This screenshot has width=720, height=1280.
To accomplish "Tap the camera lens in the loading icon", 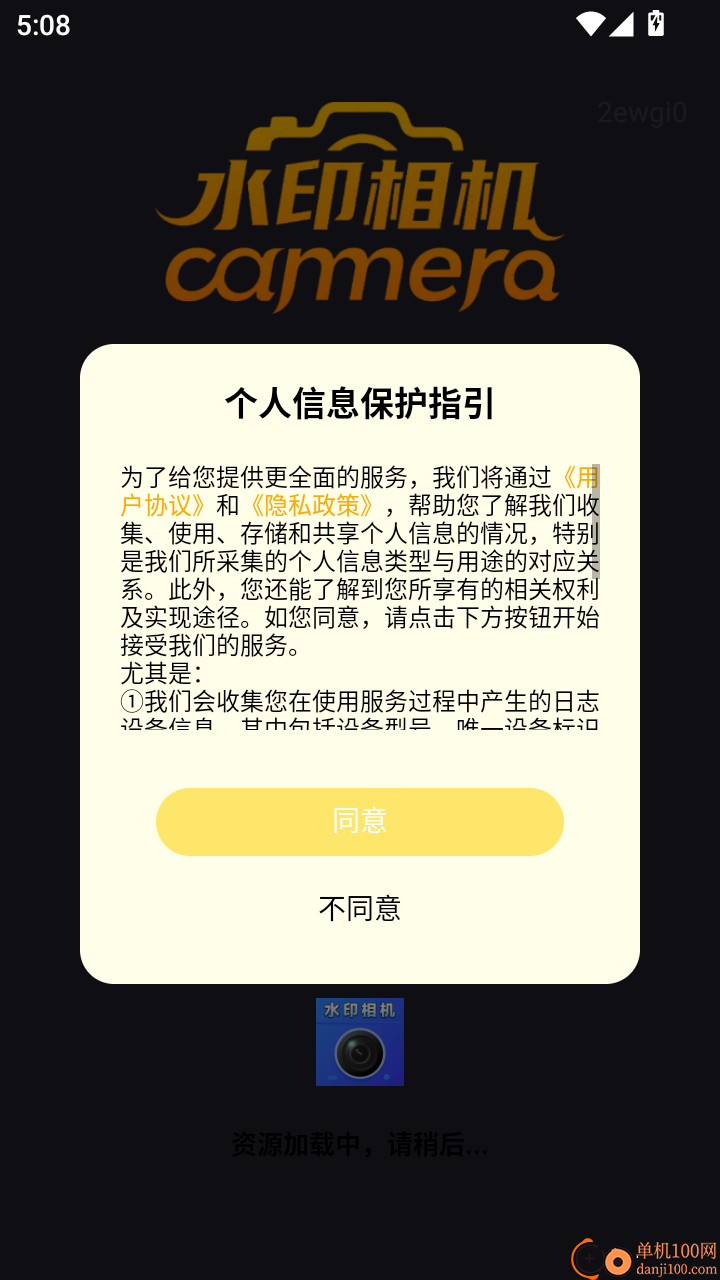I will point(360,1053).
